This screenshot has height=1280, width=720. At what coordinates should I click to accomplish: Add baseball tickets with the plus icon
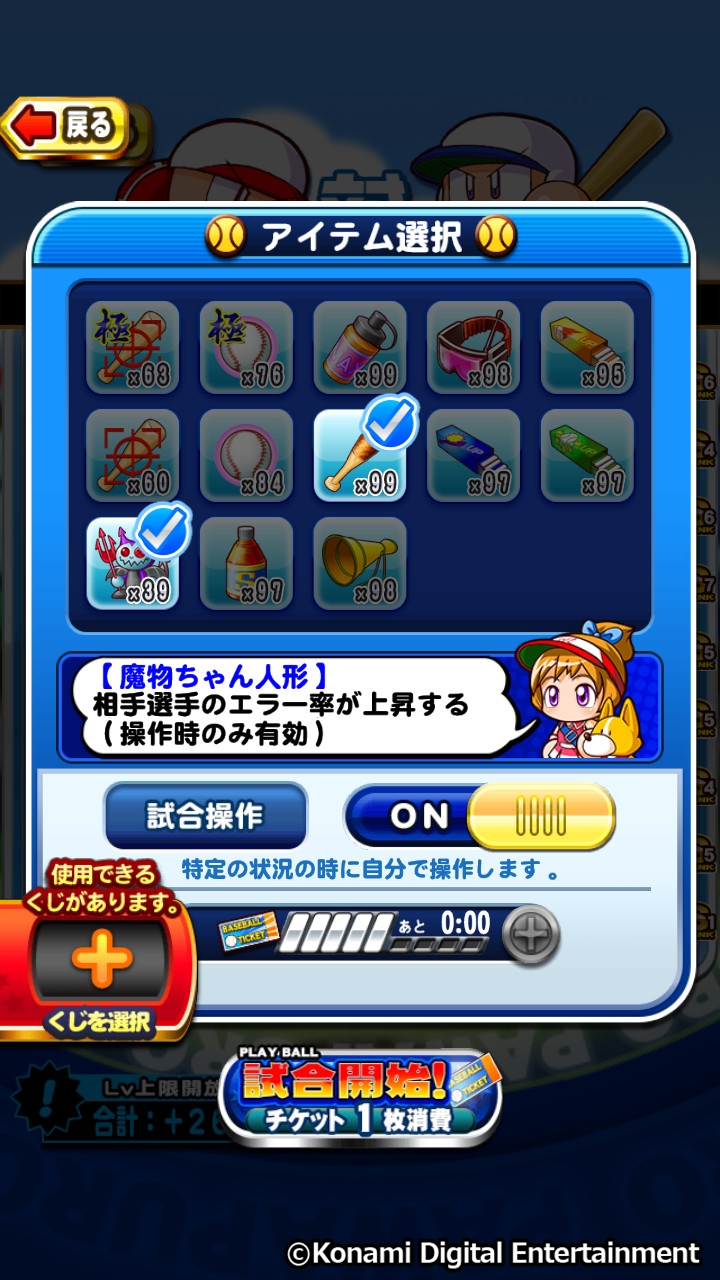click(x=530, y=935)
